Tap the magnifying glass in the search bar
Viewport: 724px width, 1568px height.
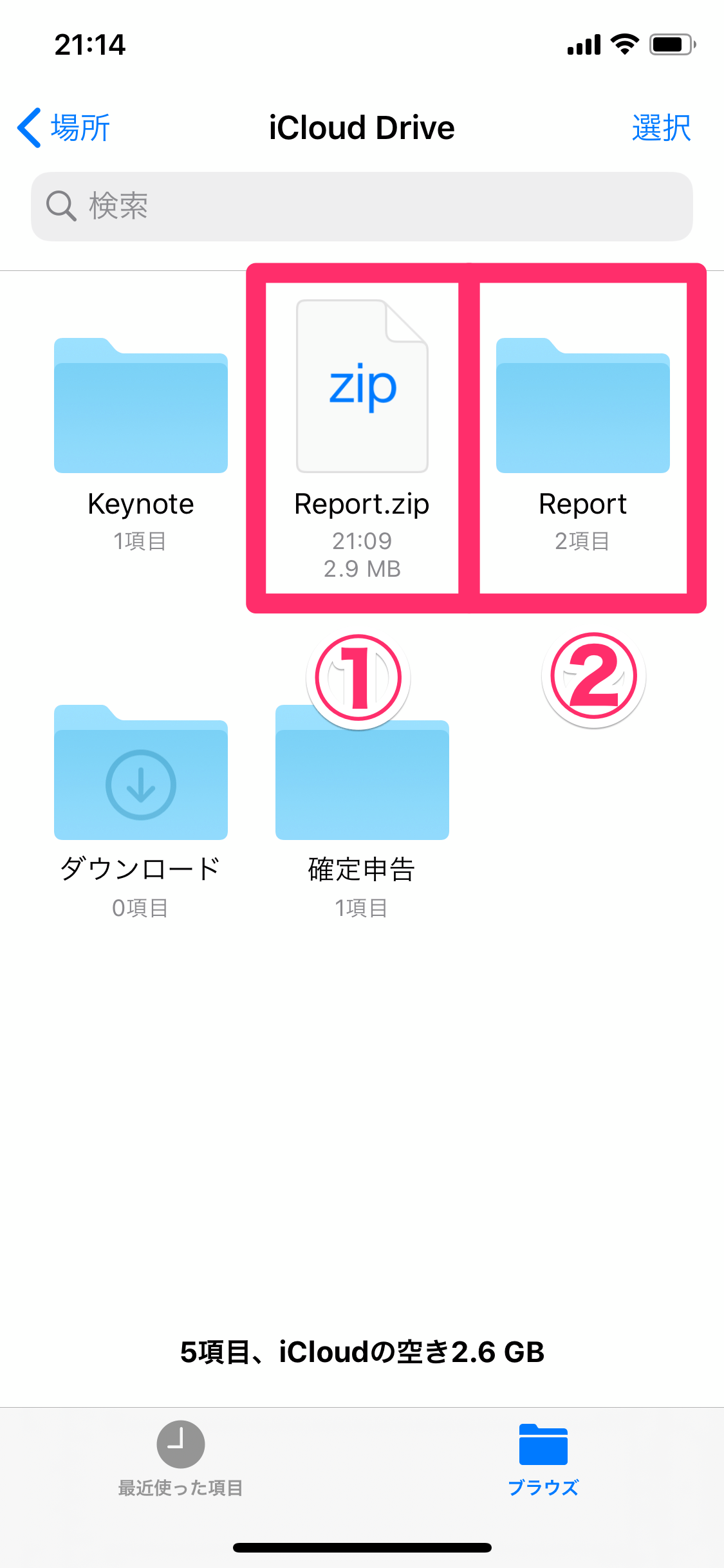(x=60, y=206)
